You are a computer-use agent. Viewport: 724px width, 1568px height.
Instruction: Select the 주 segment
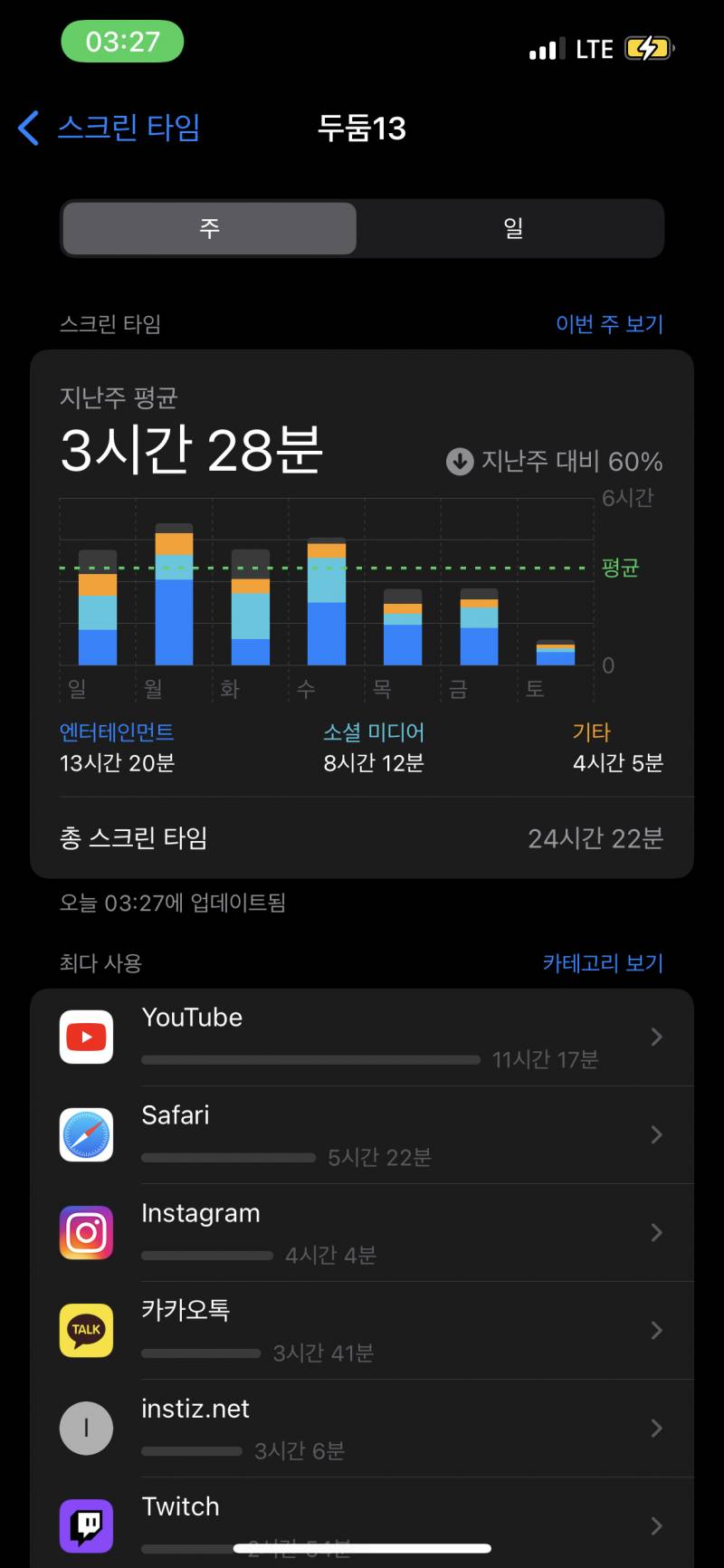pos(210,228)
